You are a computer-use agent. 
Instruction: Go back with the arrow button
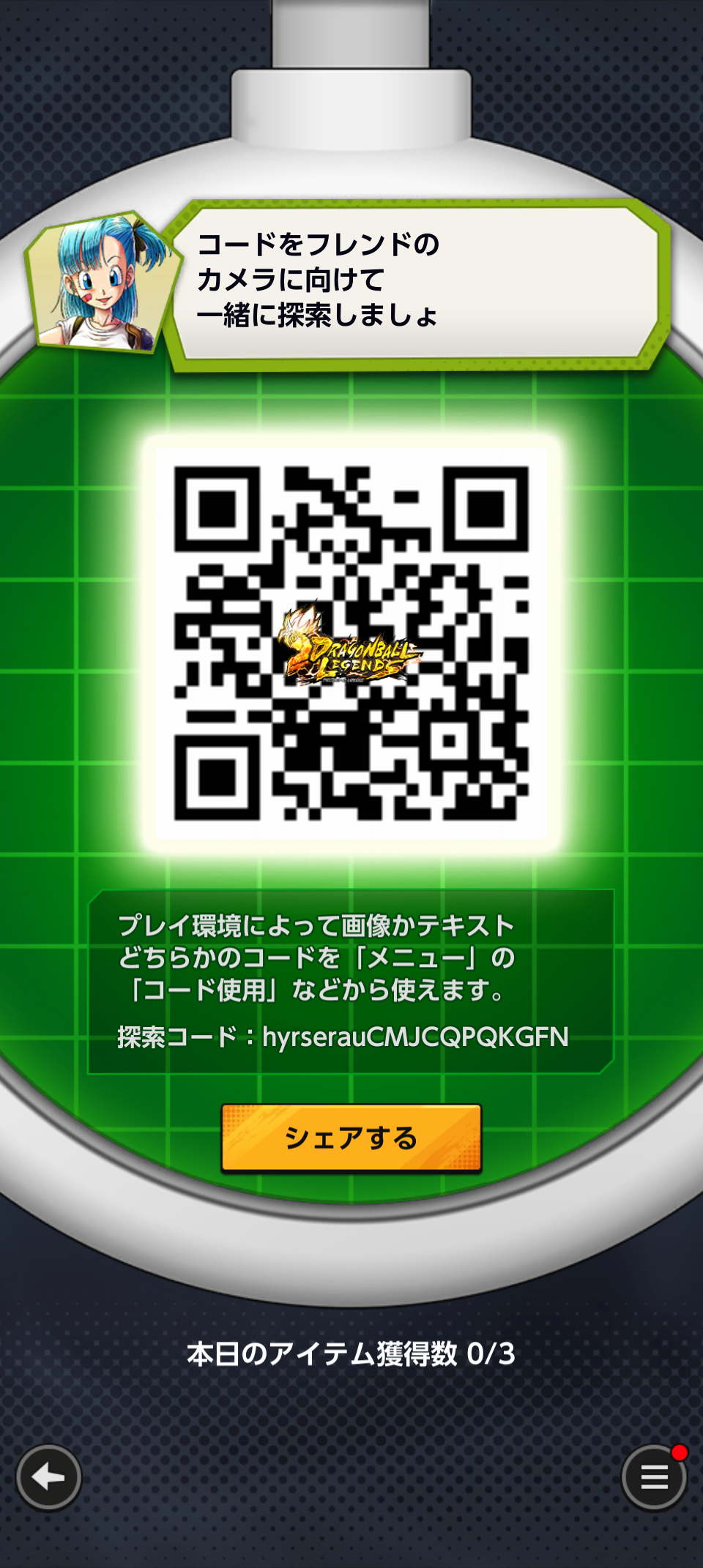(48, 1477)
